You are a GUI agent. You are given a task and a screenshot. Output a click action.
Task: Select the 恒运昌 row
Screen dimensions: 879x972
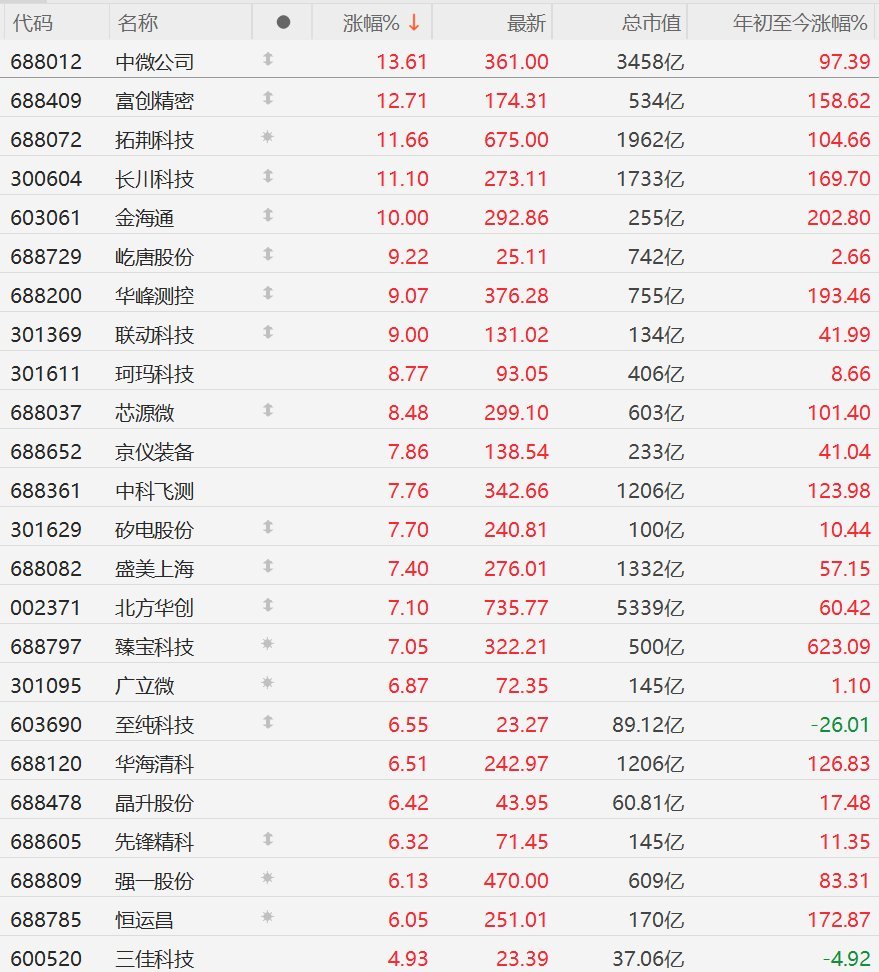(x=440, y=919)
